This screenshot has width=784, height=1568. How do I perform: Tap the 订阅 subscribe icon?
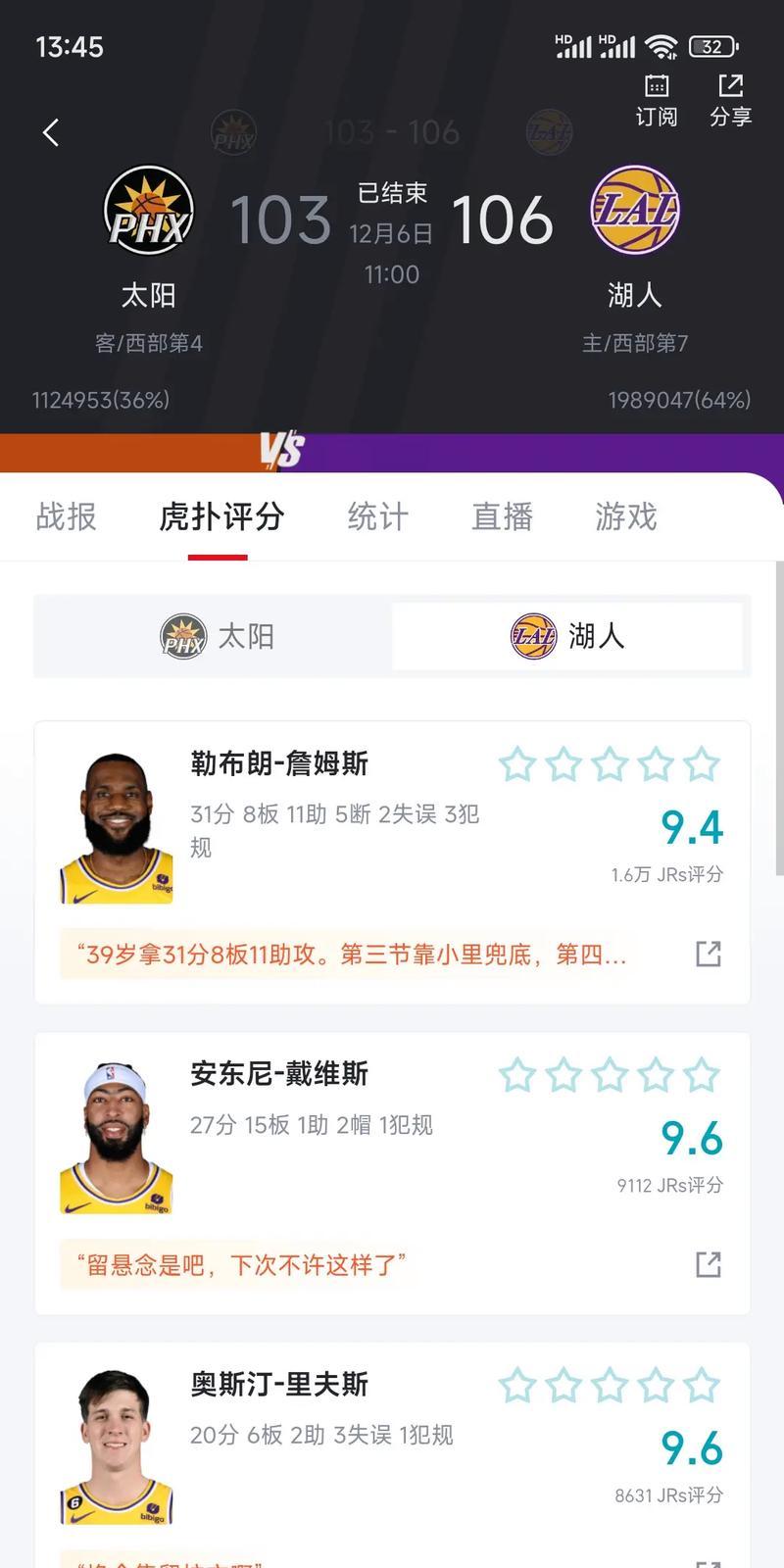pyautogui.click(x=656, y=100)
